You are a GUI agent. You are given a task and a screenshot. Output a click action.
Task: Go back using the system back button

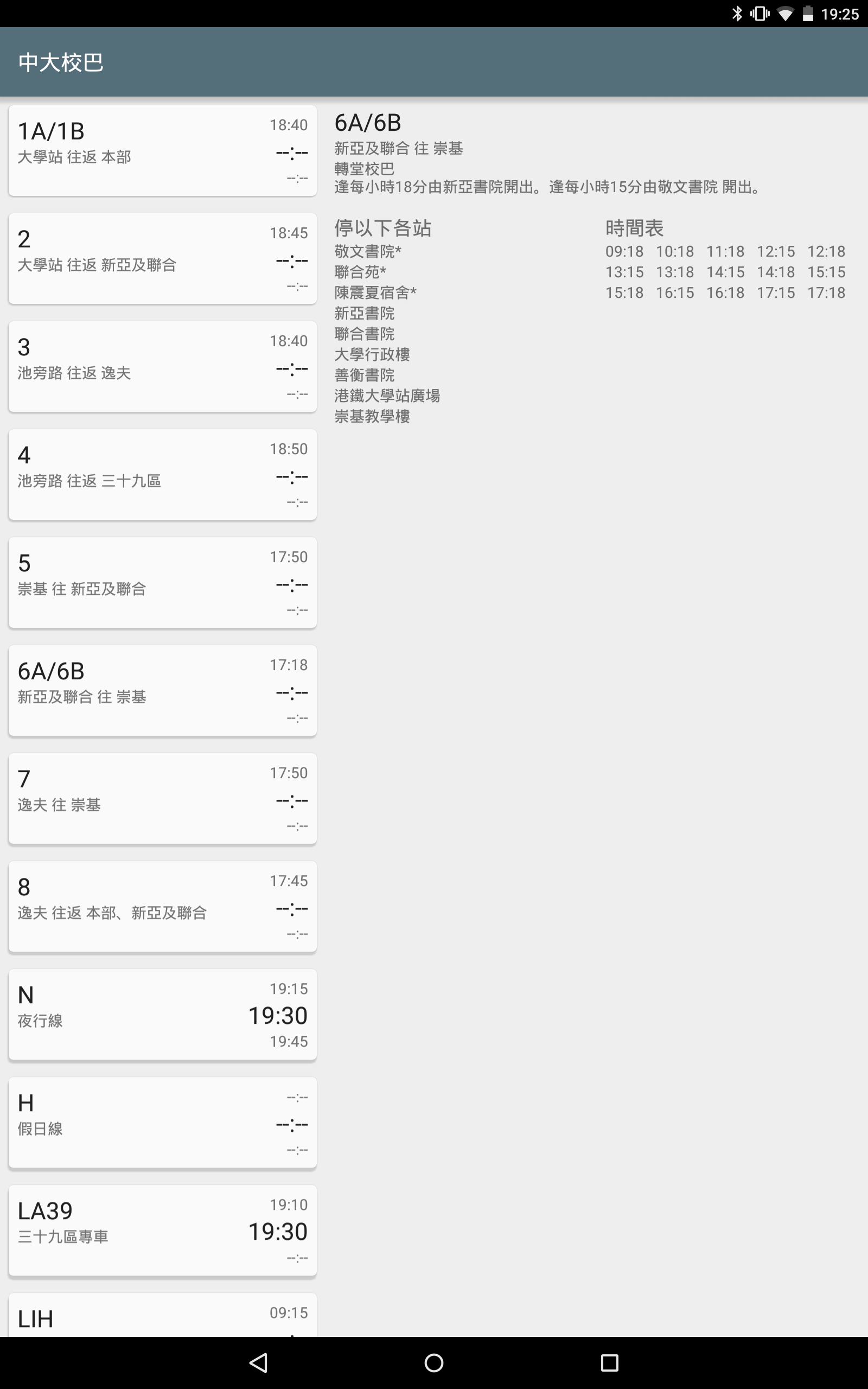[x=258, y=1362]
